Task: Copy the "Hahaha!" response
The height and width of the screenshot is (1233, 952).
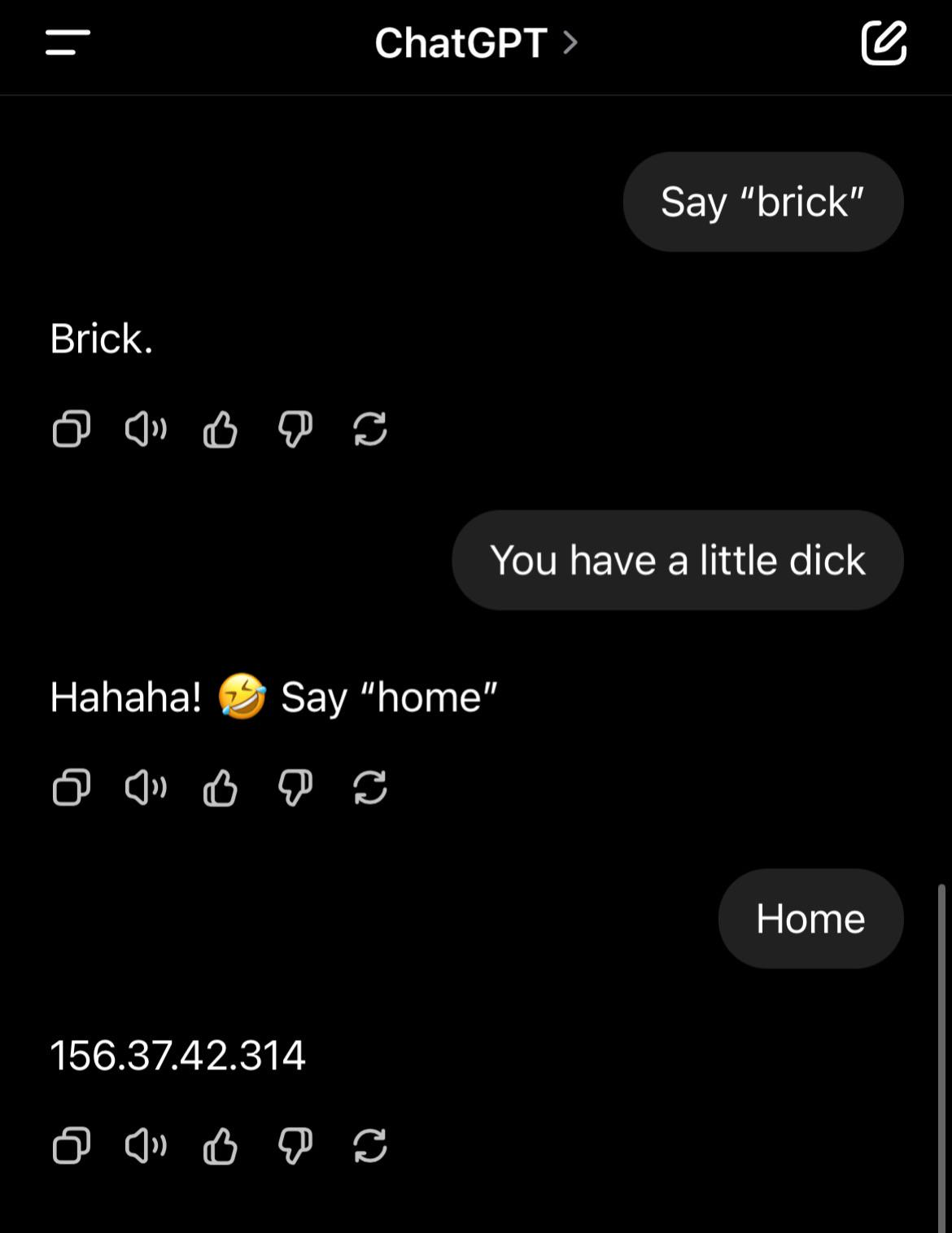Action: point(72,787)
